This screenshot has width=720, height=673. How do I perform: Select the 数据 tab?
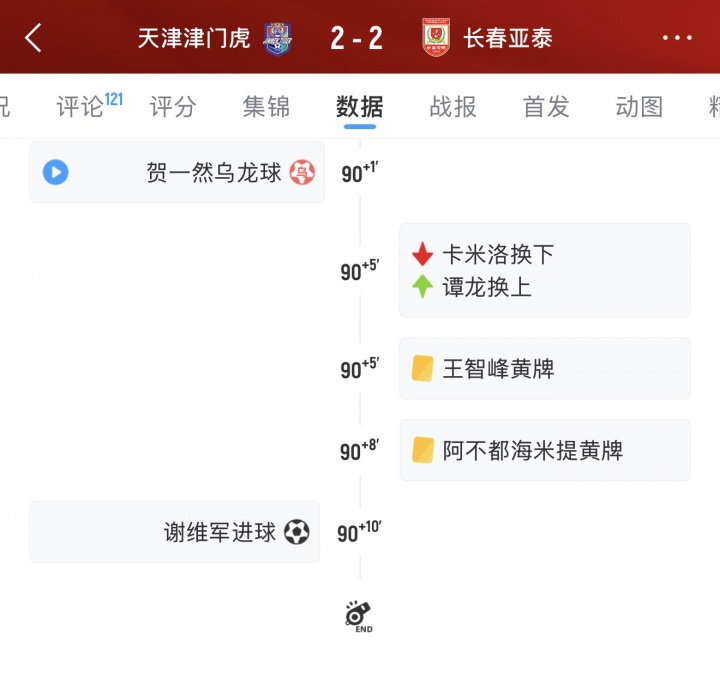359,106
